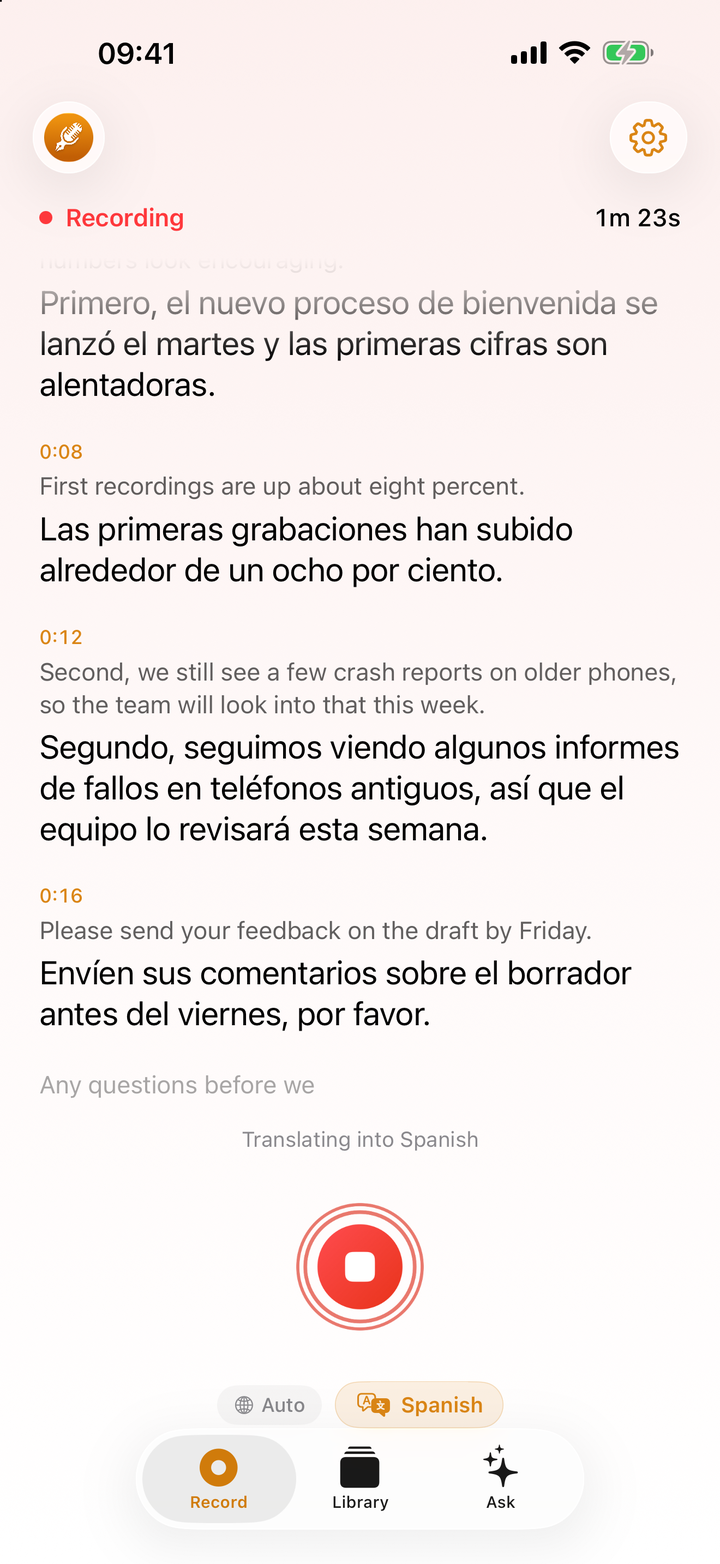Select the Auto language chip

[270, 1405]
